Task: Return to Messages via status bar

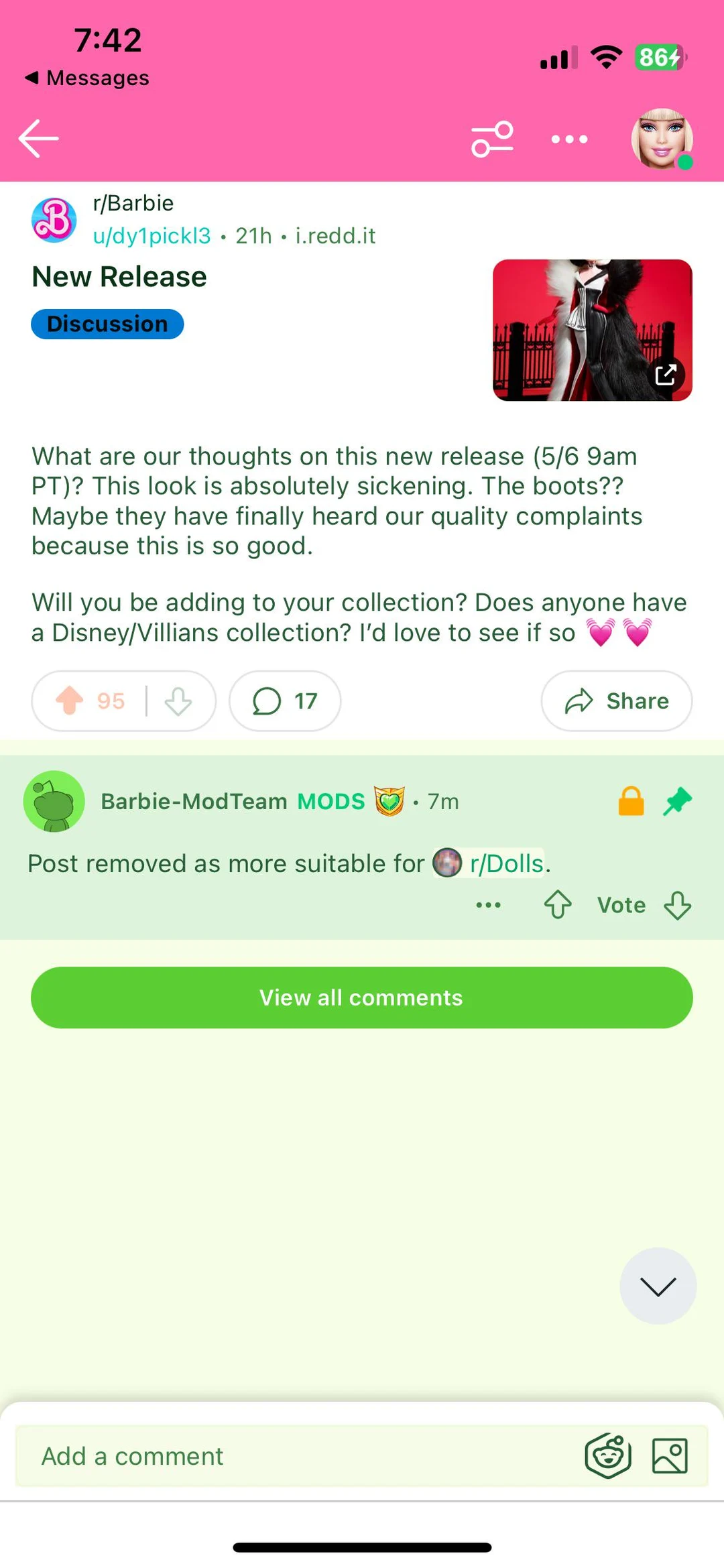Action: [x=87, y=78]
